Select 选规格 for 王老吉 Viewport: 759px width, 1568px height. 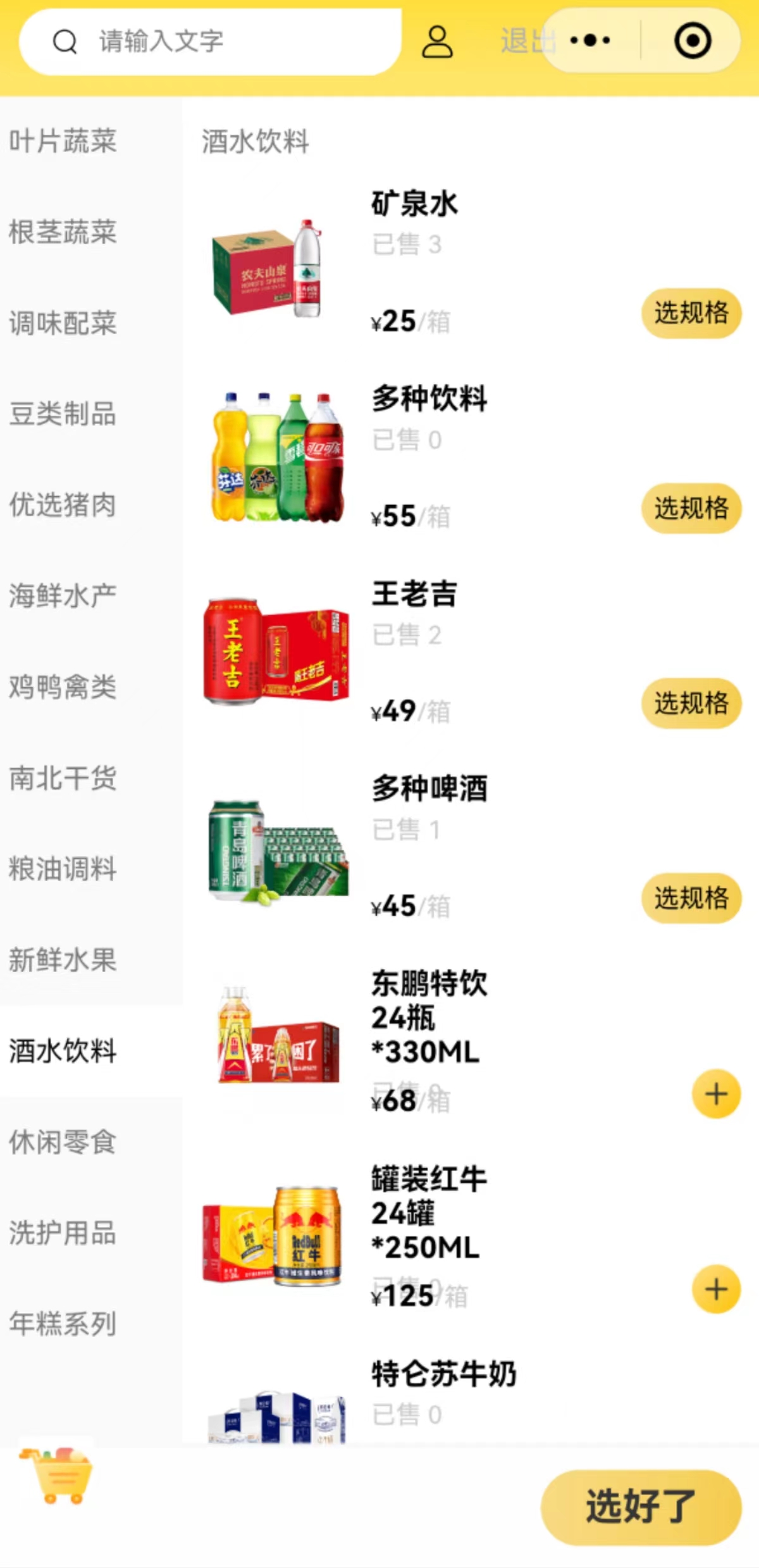(x=691, y=703)
